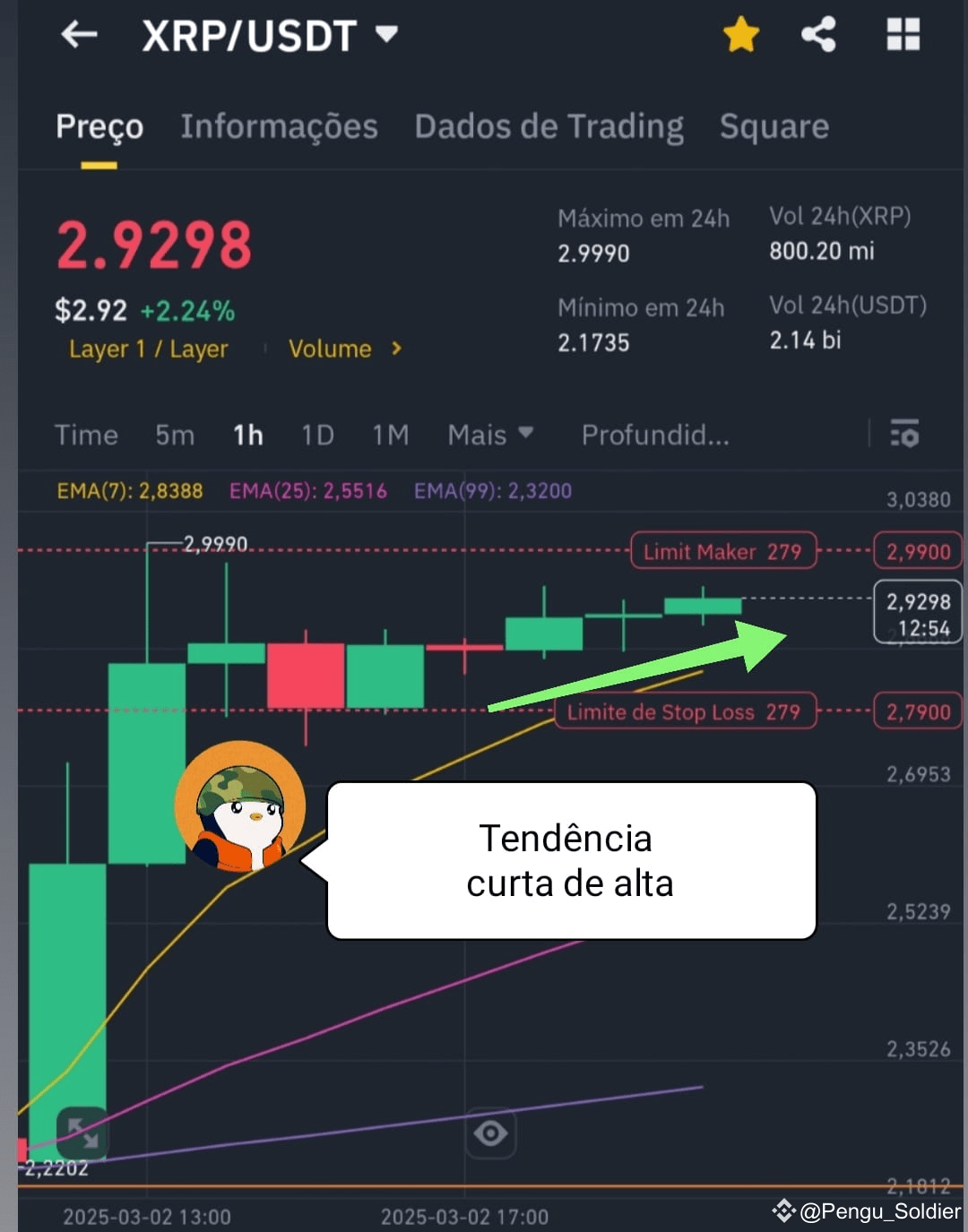Switch to the Informações tab
Viewport: 968px width, 1232px height.
(279, 126)
